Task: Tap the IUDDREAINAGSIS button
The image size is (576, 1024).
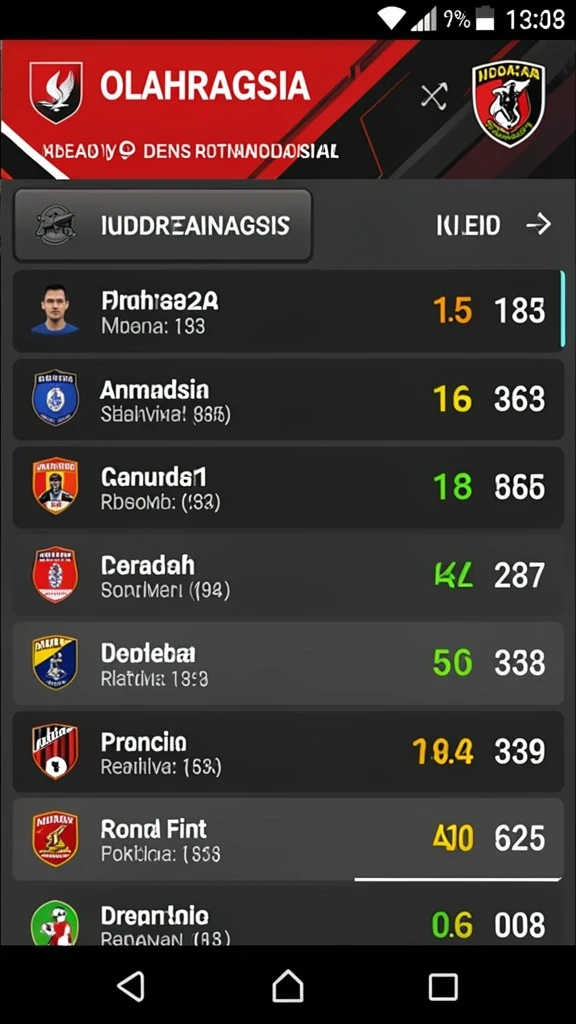Action: pos(163,225)
